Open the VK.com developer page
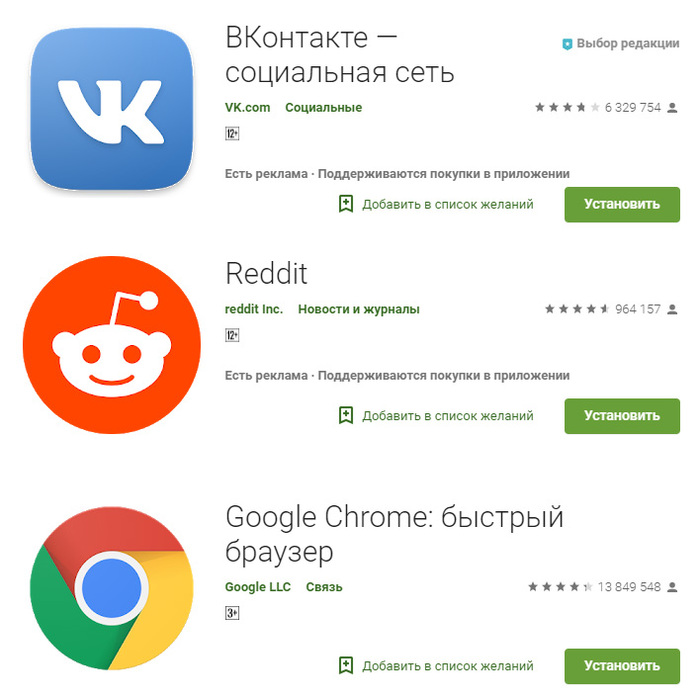The width and height of the screenshot is (700, 700). tap(248, 107)
